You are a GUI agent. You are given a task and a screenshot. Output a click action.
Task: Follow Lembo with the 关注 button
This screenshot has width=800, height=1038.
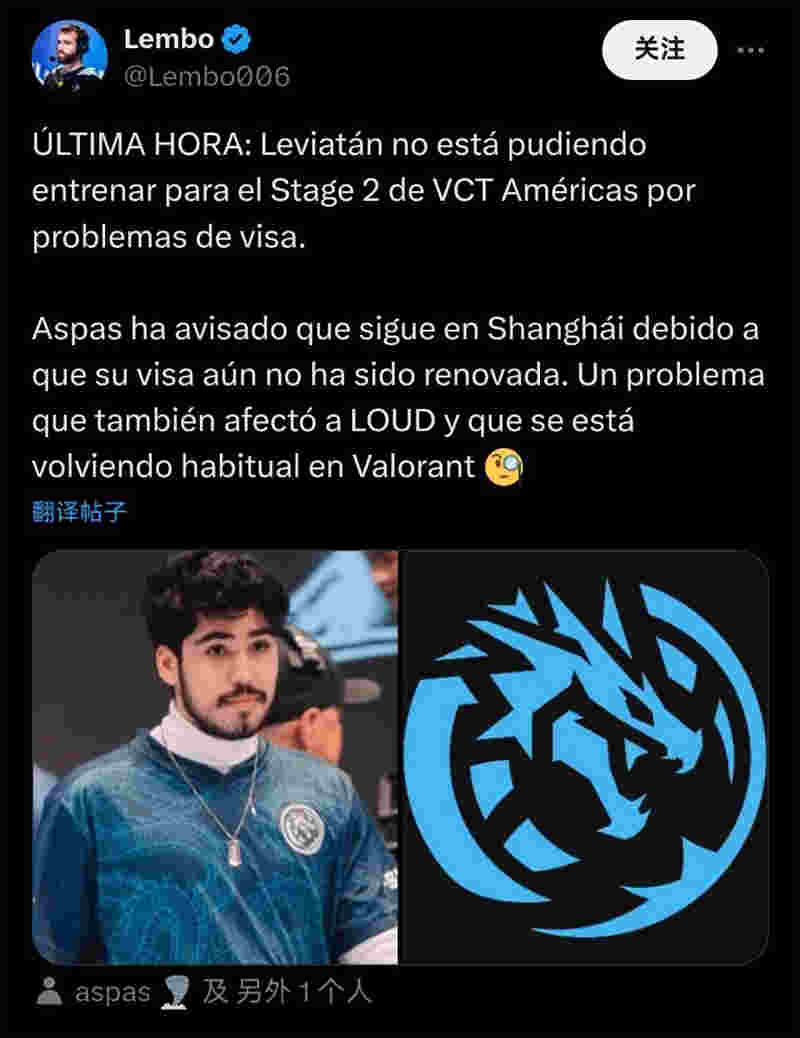[x=660, y=50]
